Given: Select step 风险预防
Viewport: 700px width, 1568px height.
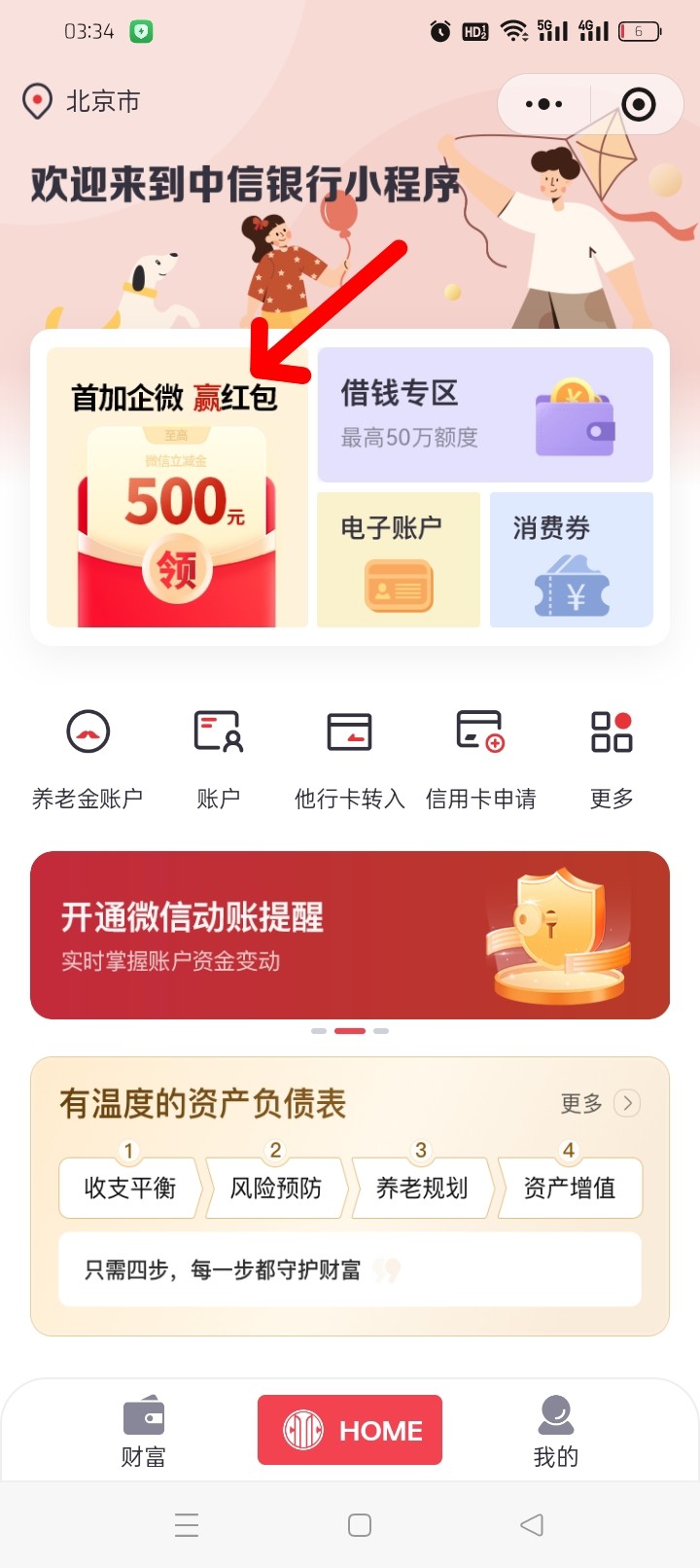Looking at the screenshot, I should click(x=276, y=1188).
